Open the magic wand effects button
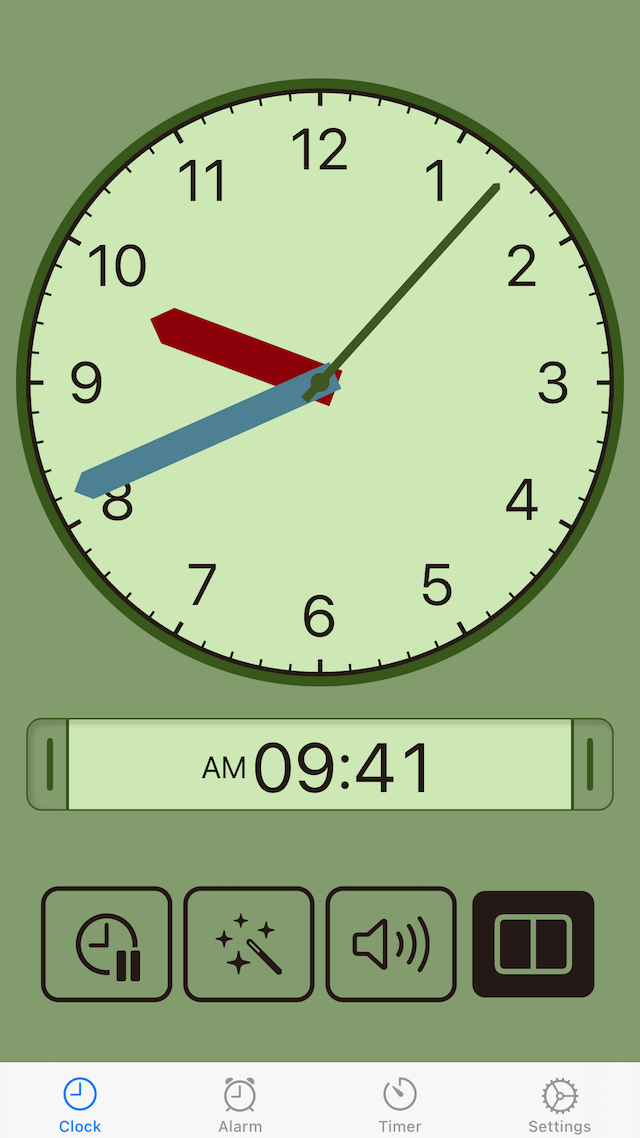This screenshot has height=1138, width=640. click(249, 943)
